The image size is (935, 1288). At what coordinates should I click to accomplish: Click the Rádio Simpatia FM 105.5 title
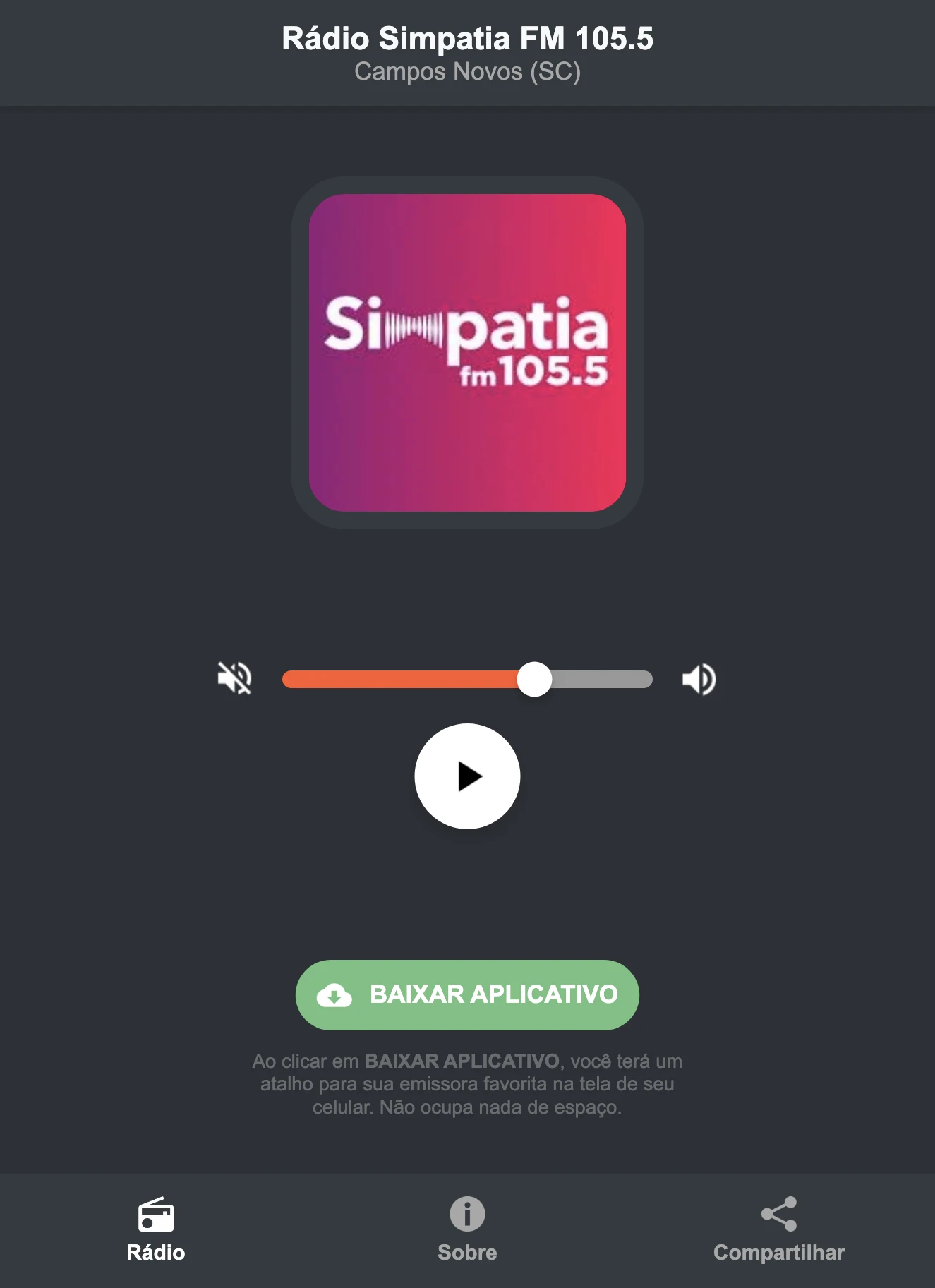pyautogui.click(x=467, y=40)
